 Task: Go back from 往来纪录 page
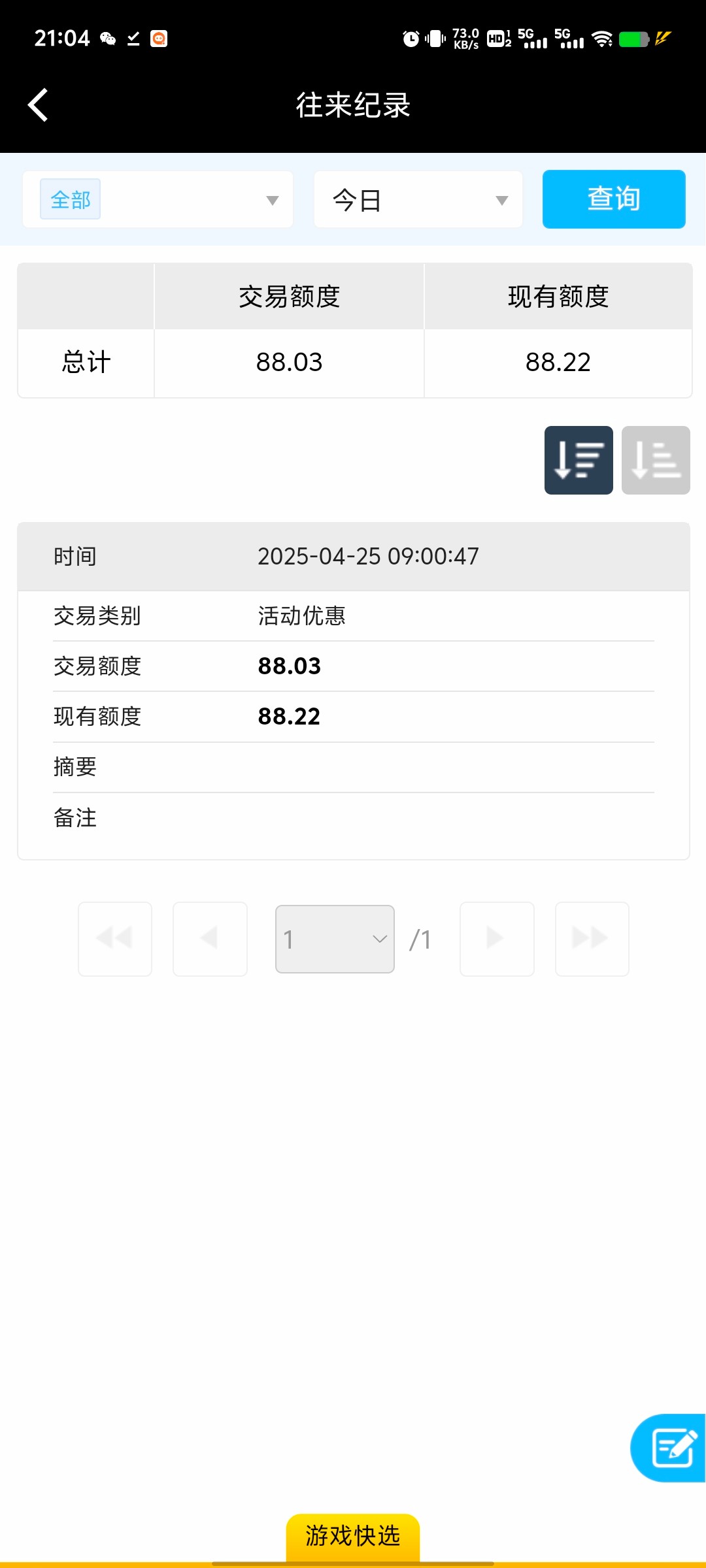click(38, 105)
